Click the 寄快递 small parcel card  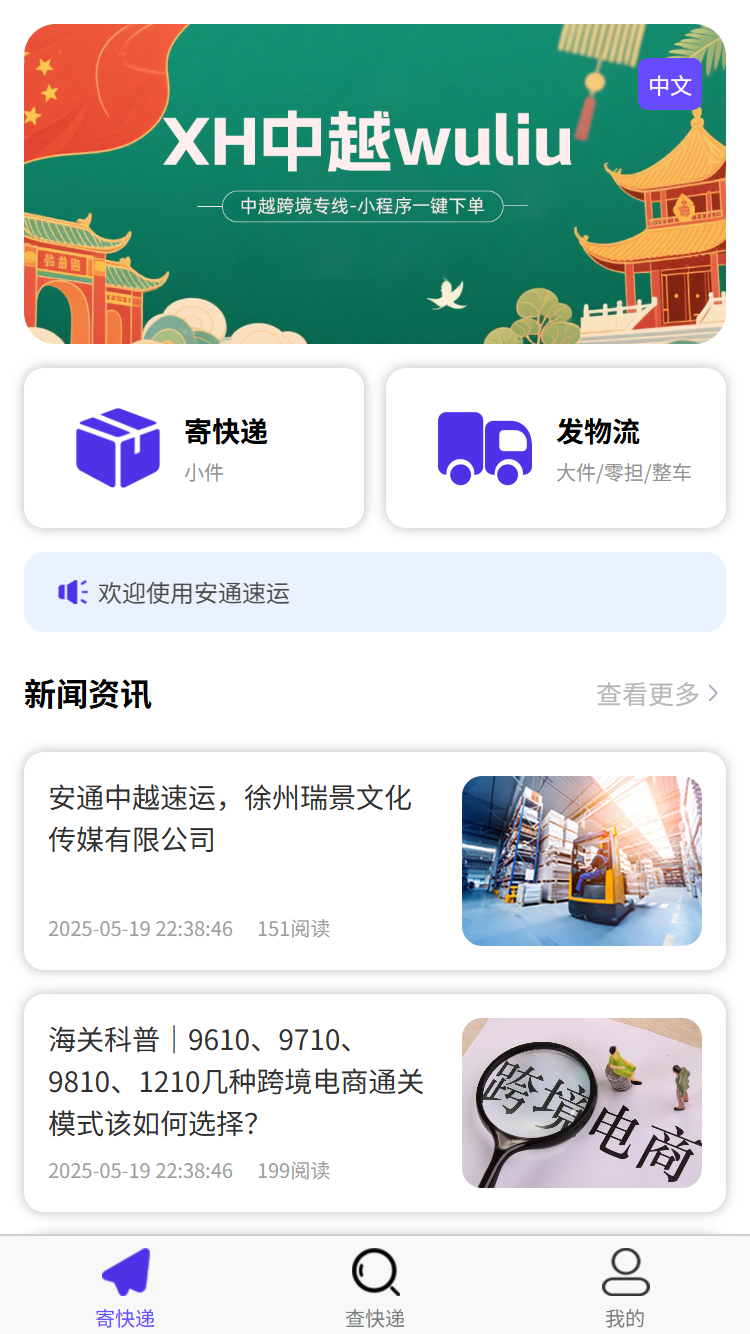coord(193,446)
